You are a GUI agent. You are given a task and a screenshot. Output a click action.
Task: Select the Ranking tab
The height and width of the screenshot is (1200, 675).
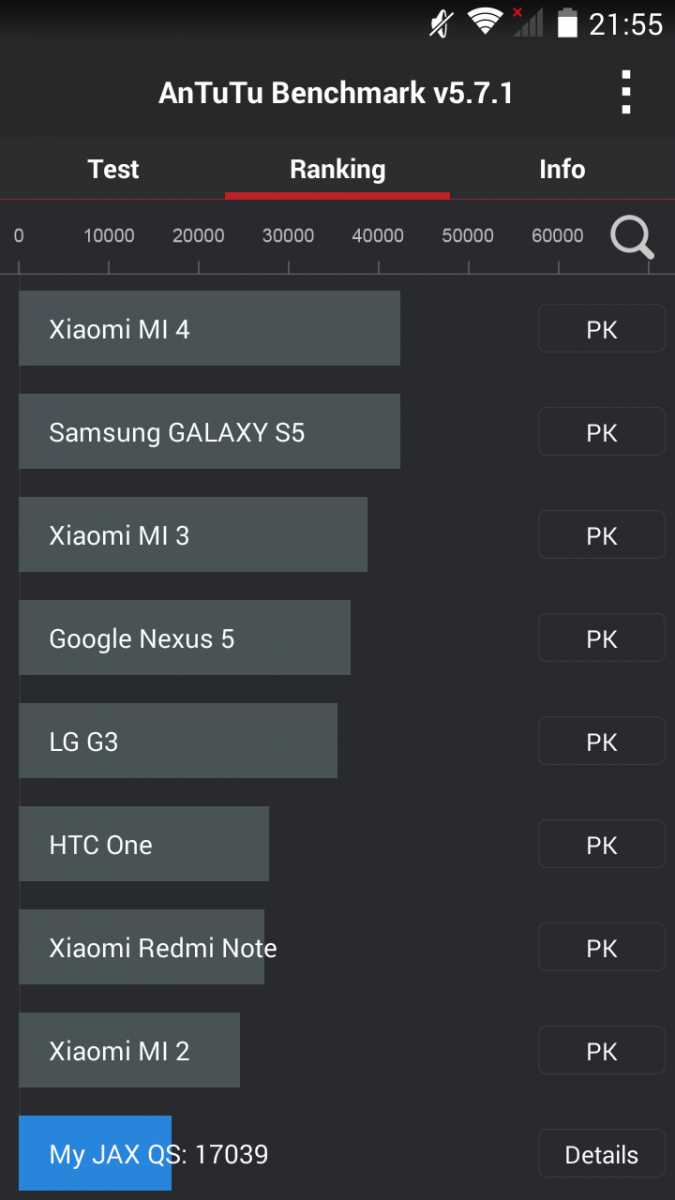click(x=337, y=169)
